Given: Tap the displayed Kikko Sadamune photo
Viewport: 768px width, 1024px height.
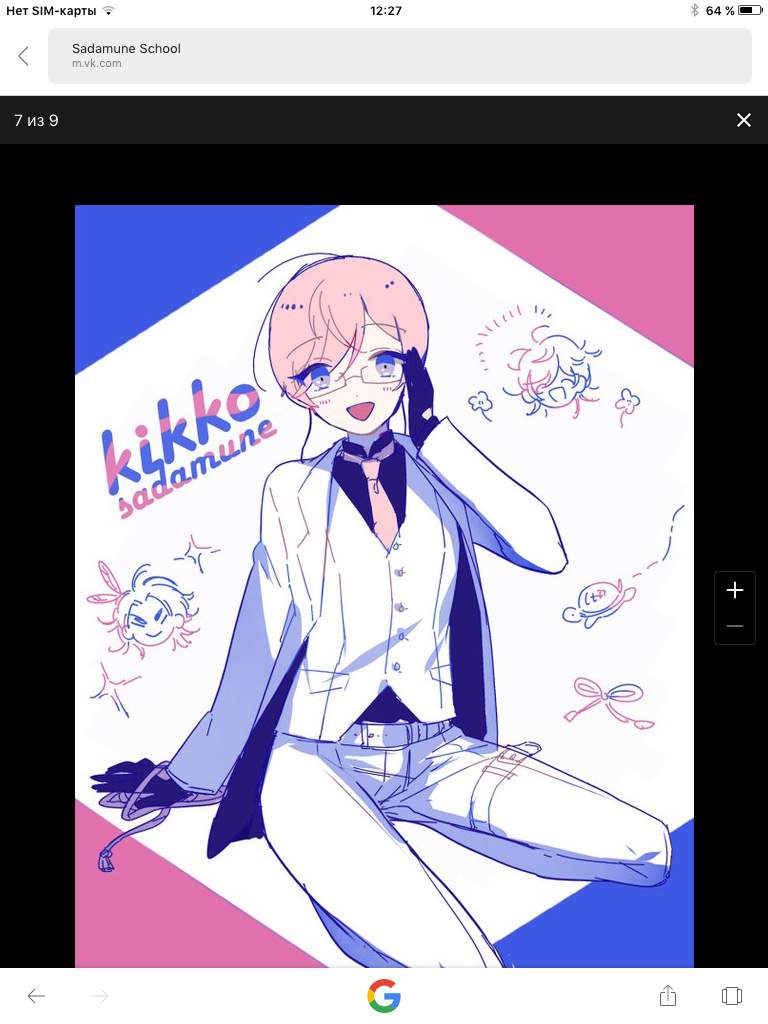Looking at the screenshot, I should coord(384,585).
